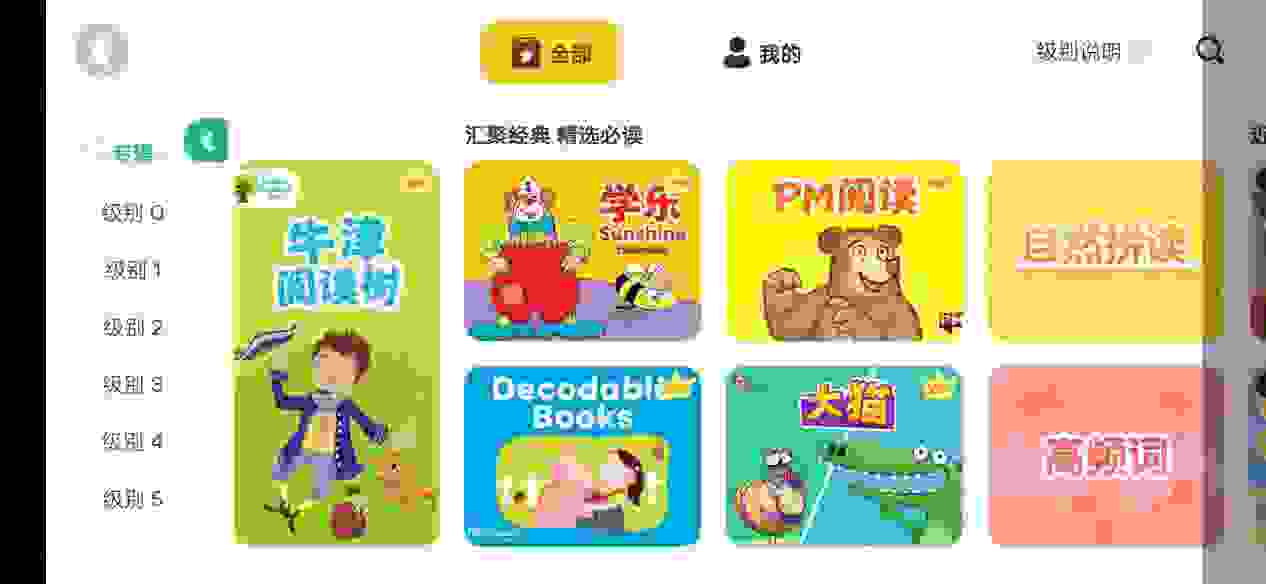Open the Decodable Books card
The width and height of the screenshot is (1266, 584).
582,455
